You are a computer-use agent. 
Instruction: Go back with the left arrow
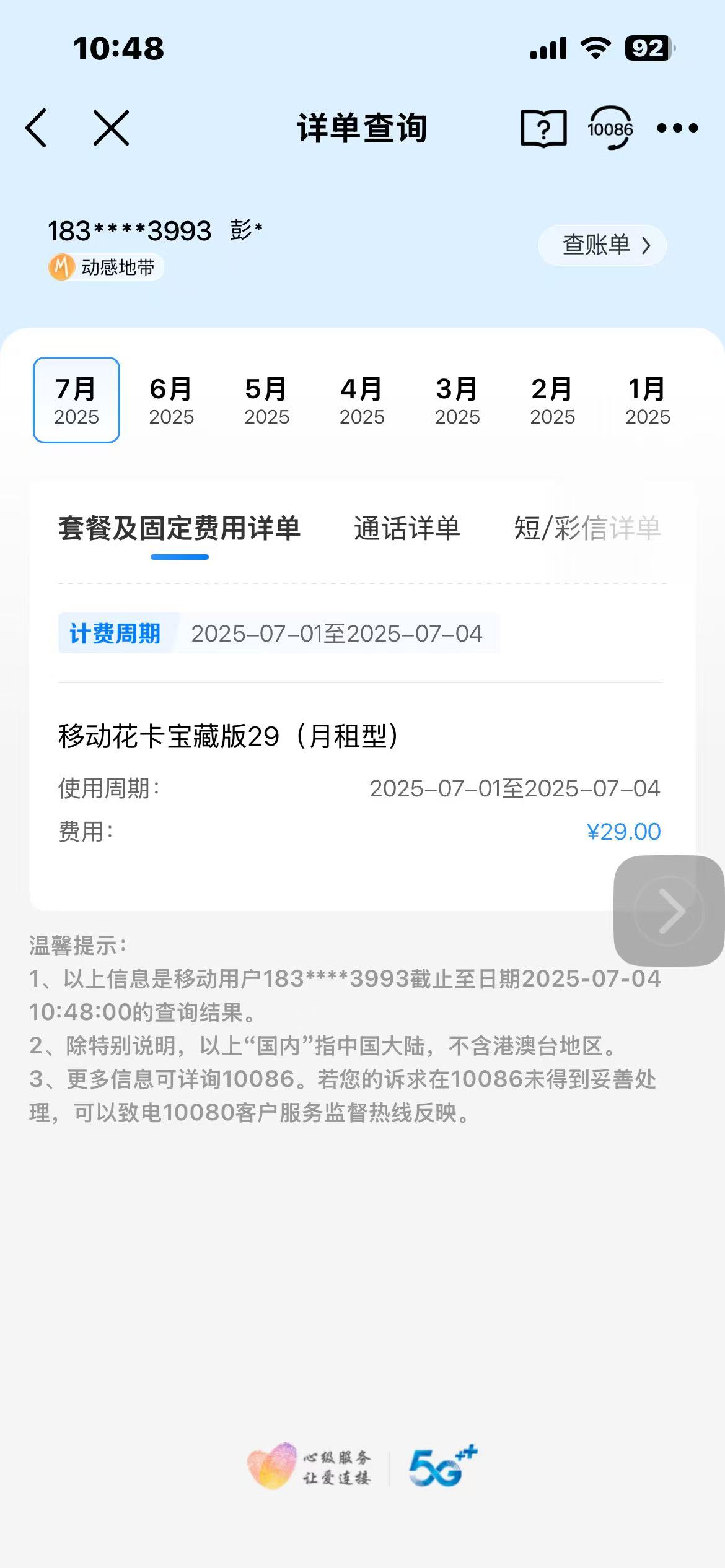[36, 128]
